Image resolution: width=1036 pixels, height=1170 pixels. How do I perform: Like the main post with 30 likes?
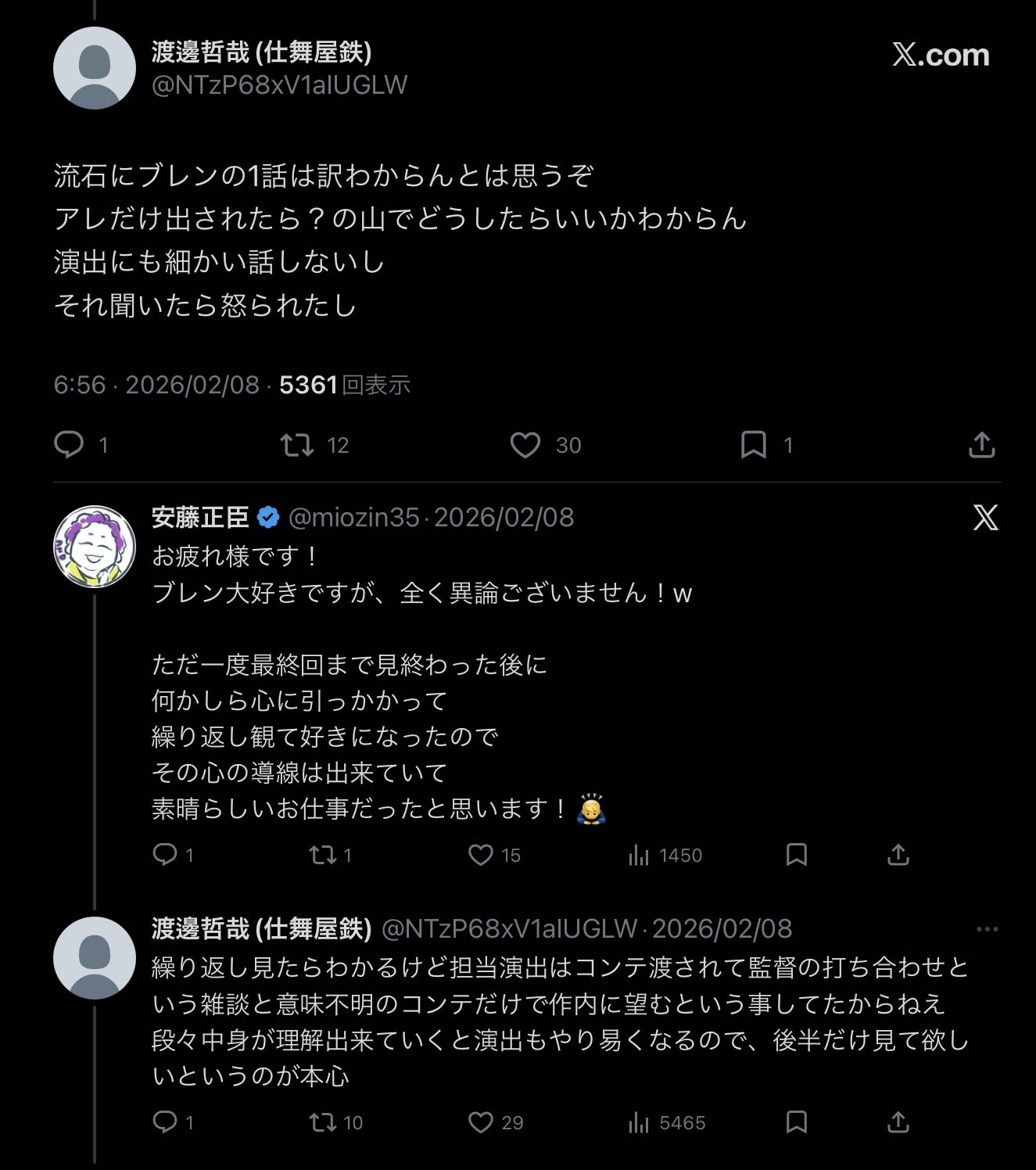tap(525, 445)
